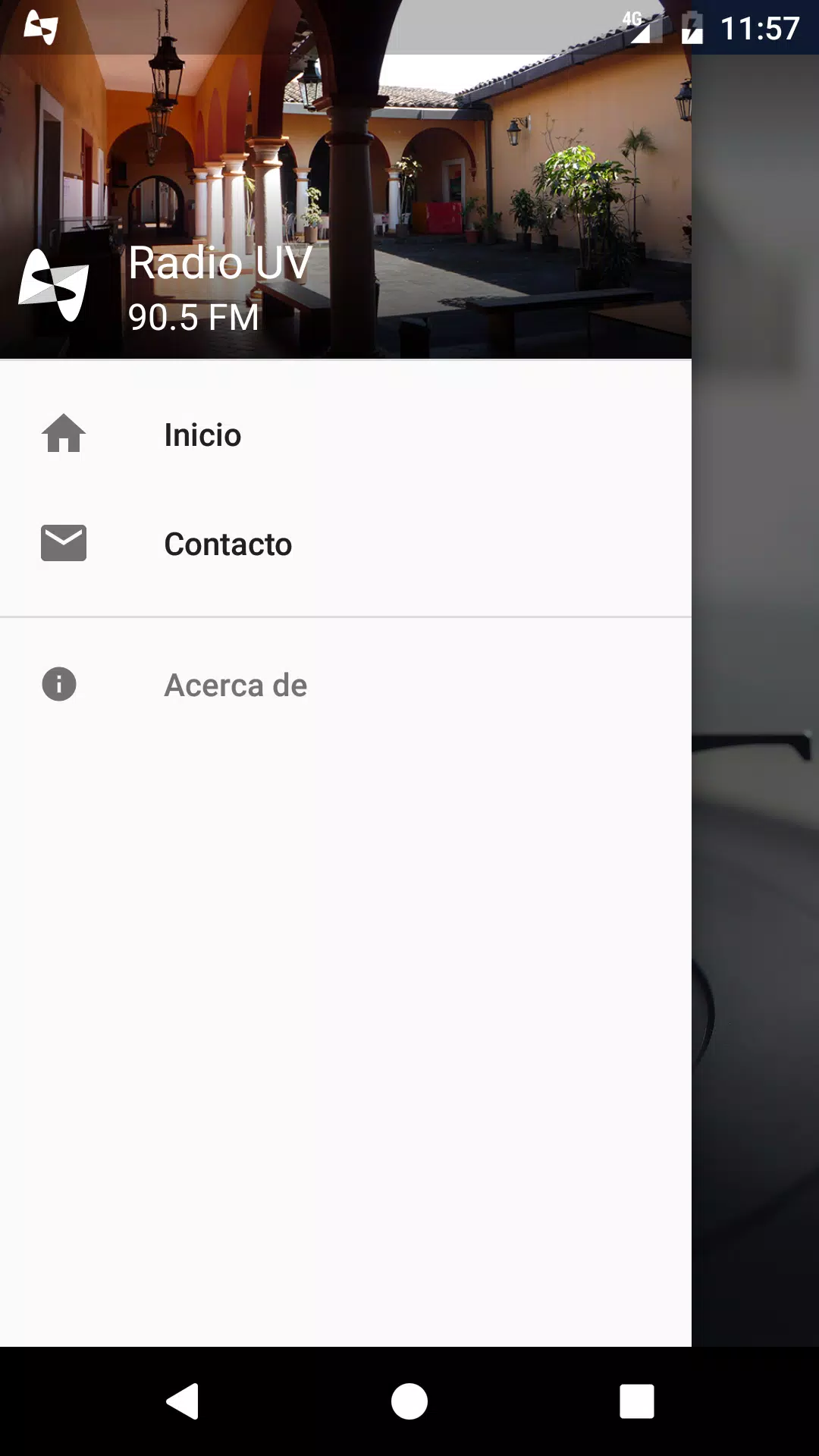Open the Inicio menu item
Screen dimensions: 819x1456
[202, 435]
